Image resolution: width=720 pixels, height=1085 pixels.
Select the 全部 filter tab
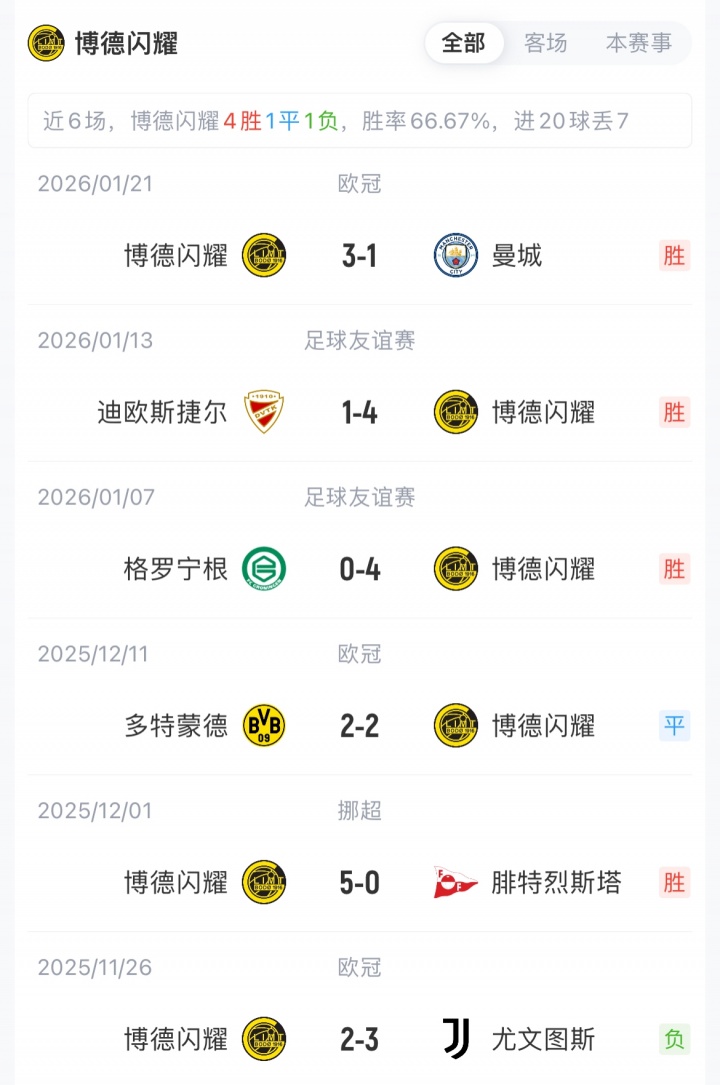click(463, 43)
